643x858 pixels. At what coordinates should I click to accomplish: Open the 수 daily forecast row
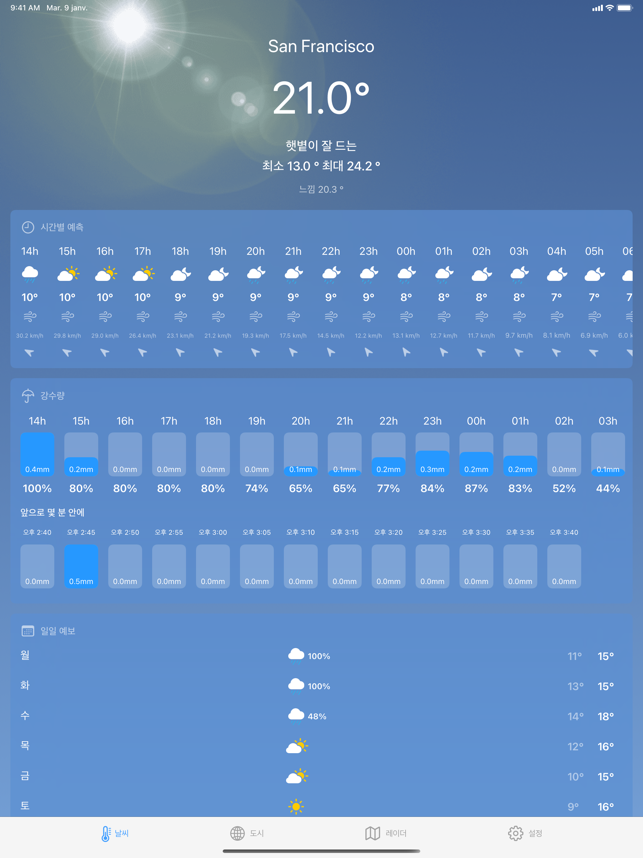click(320, 716)
